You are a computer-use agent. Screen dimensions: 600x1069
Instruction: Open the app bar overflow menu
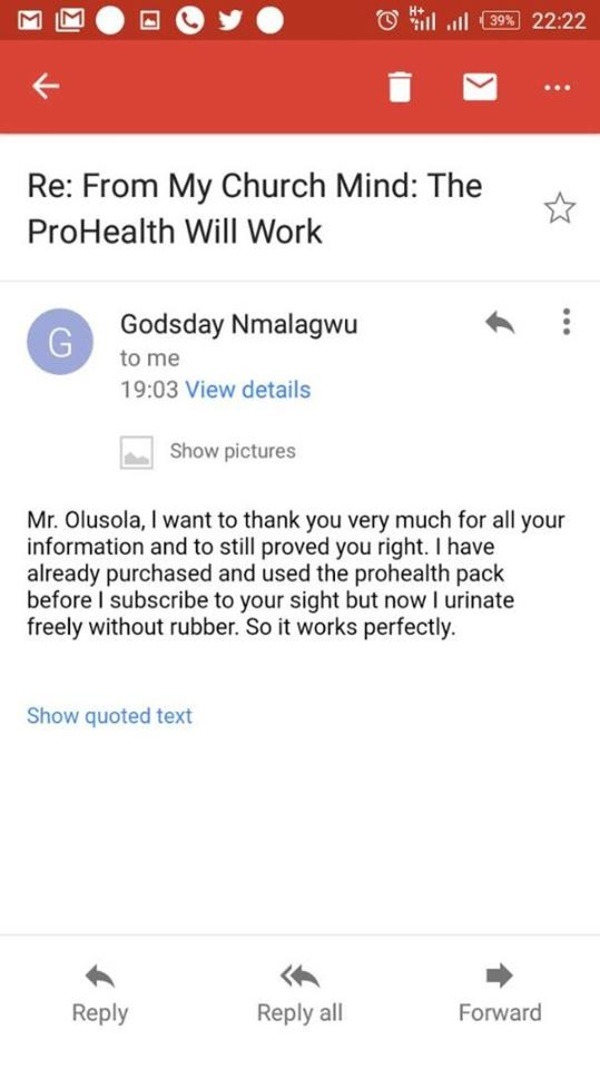(x=556, y=88)
